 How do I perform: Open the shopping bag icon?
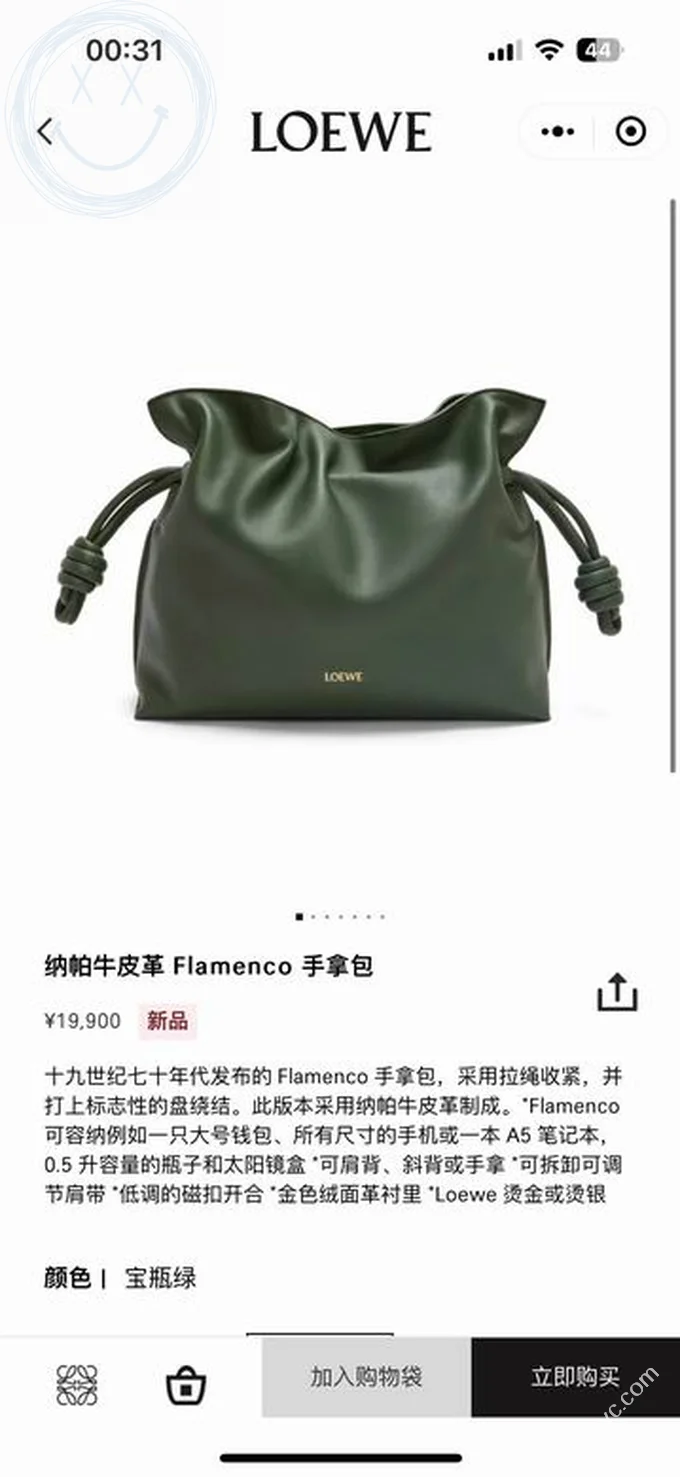coord(186,1385)
